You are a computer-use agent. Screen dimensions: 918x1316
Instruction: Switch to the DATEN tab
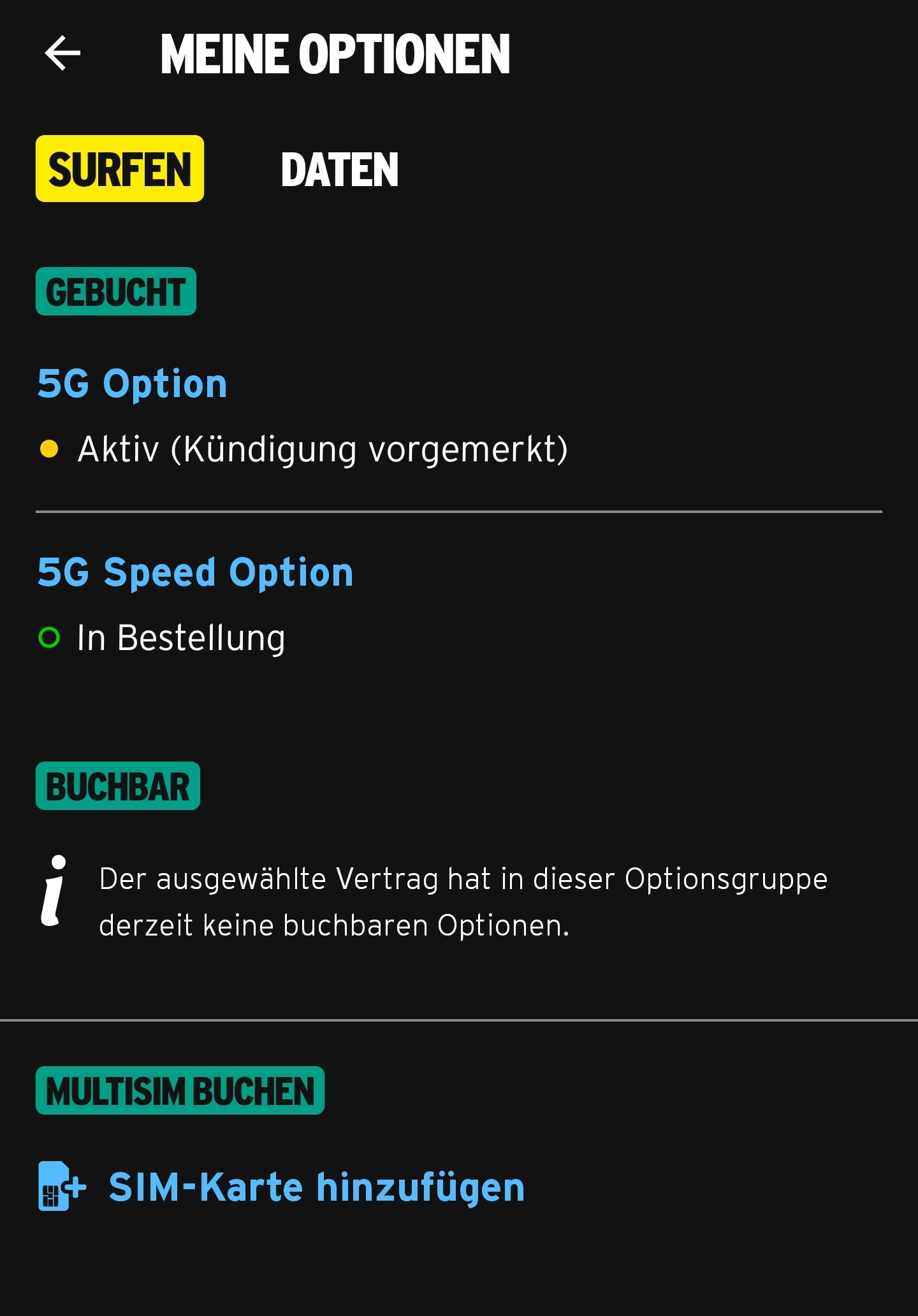coord(339,170)
